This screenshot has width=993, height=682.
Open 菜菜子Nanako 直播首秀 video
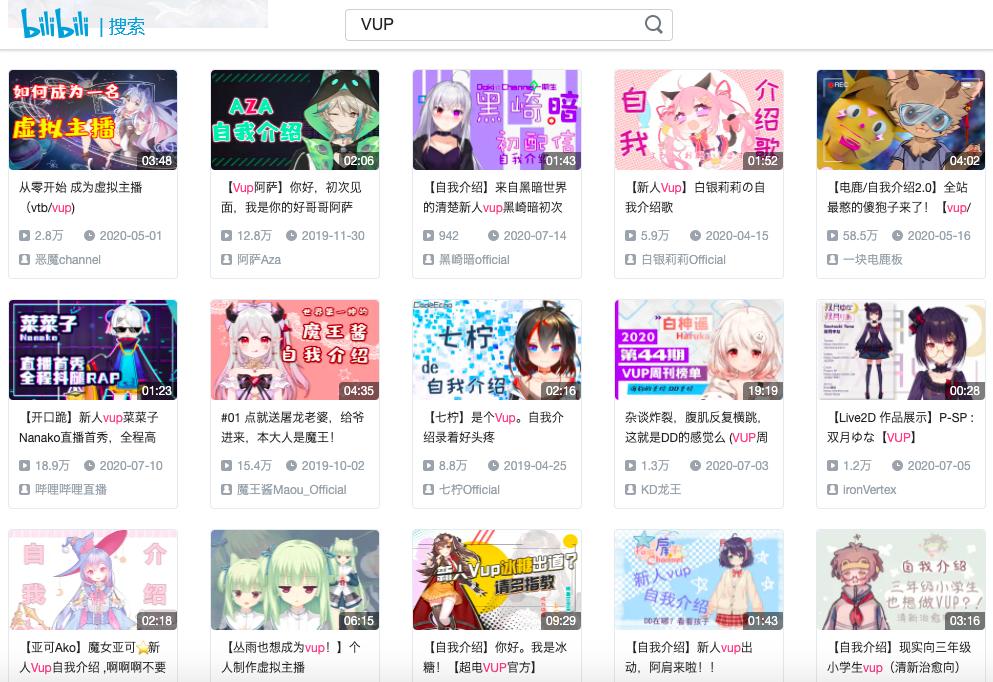(x=93, y=350)
